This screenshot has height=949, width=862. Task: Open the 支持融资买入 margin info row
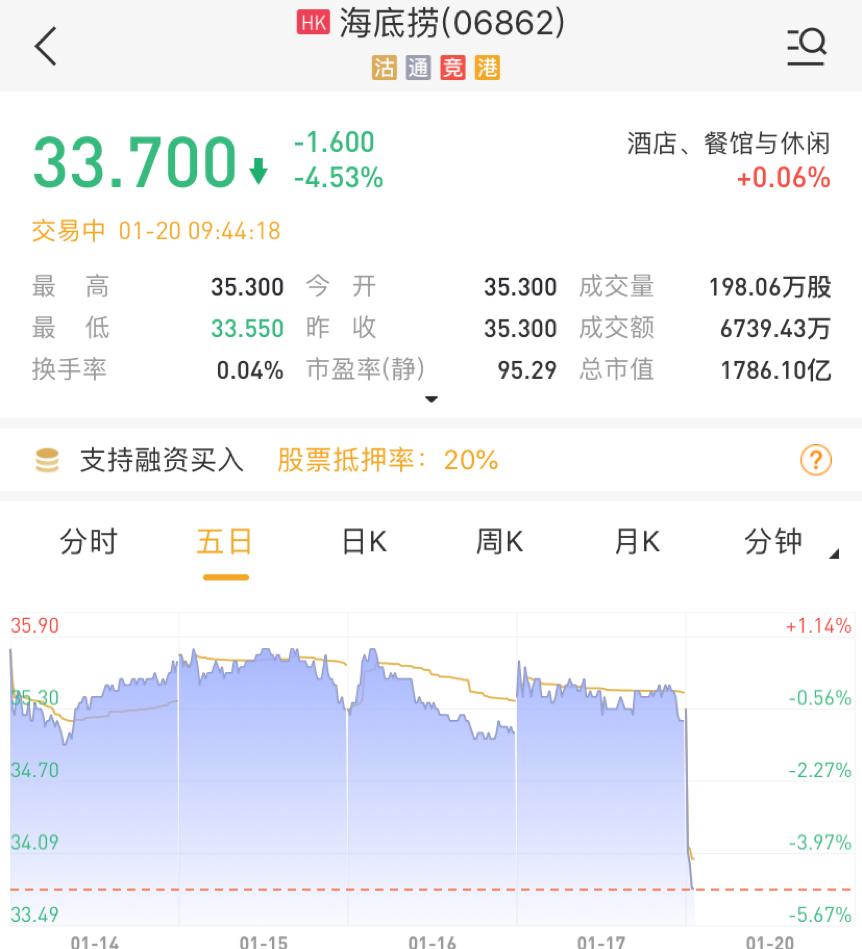coord(162,460)
